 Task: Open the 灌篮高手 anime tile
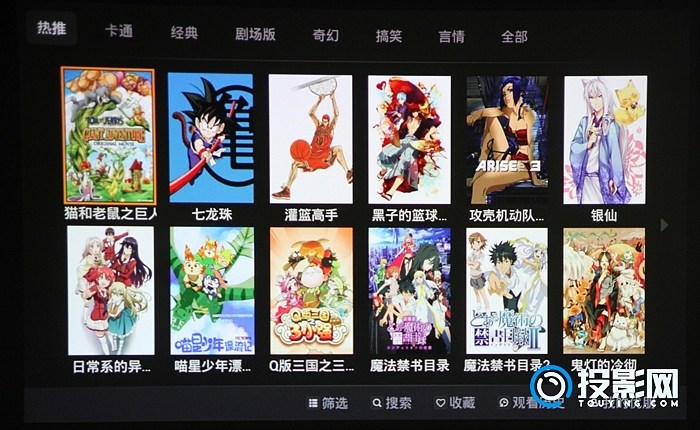[x=310, y=138]
